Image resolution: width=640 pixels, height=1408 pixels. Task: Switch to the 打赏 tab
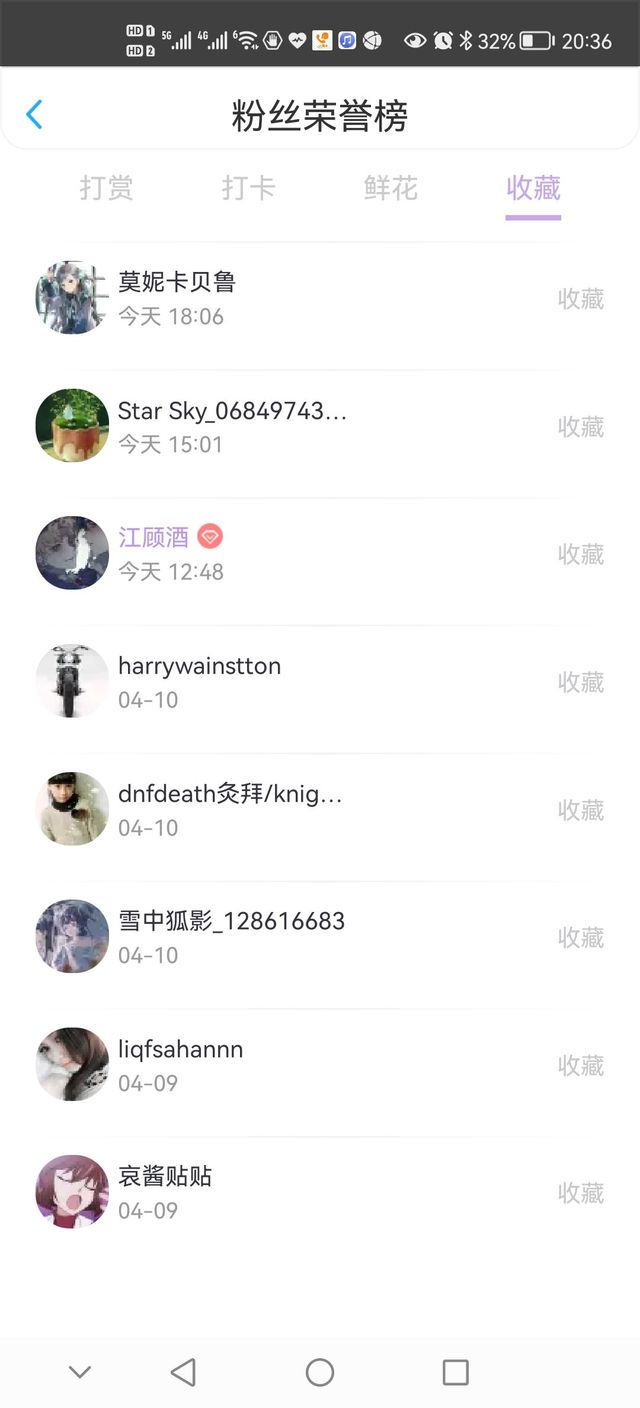[x=107, y=188]
